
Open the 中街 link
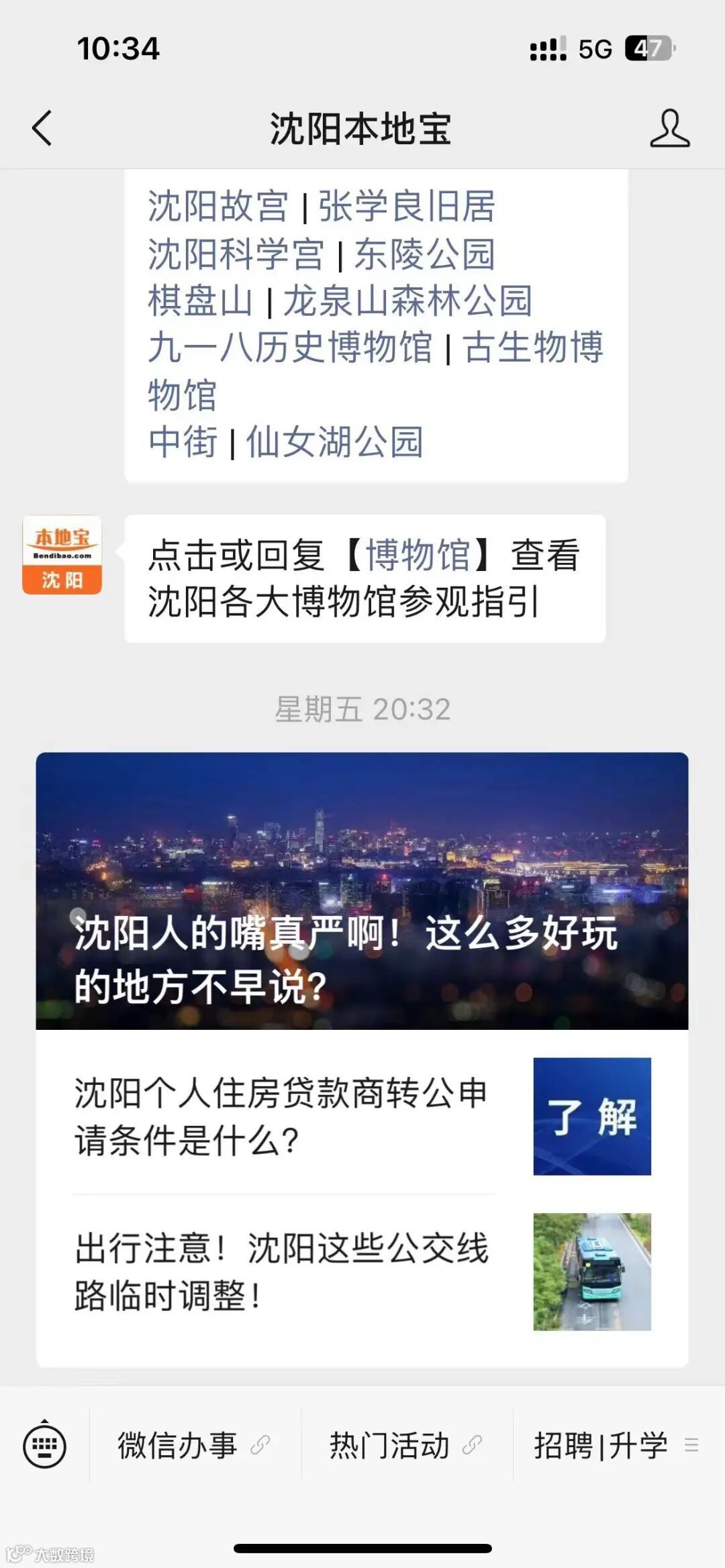pos(183,441)
